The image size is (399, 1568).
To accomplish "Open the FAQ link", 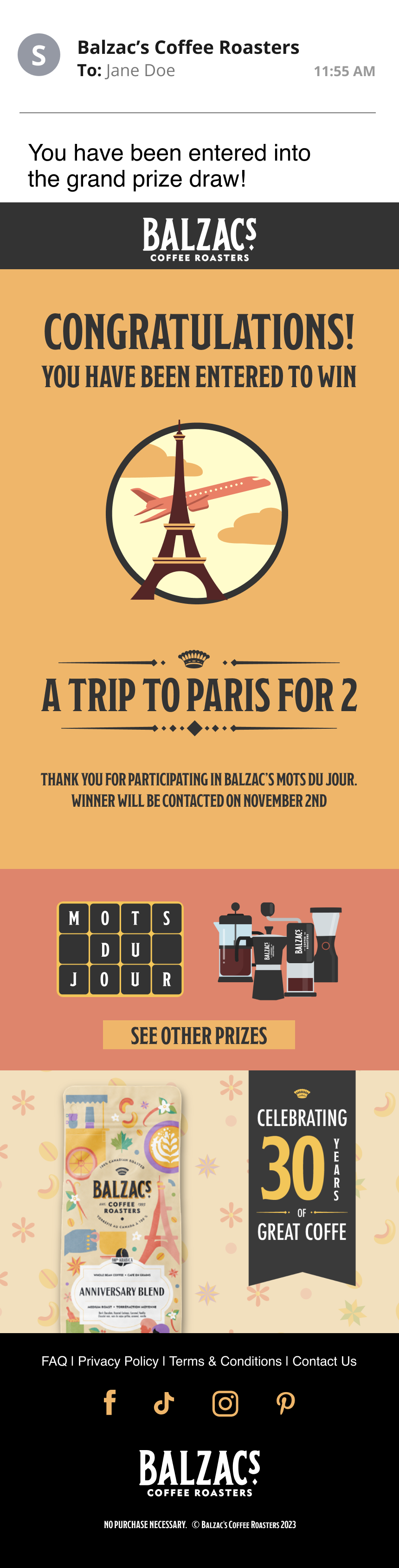I will [x=54, y=1361].
